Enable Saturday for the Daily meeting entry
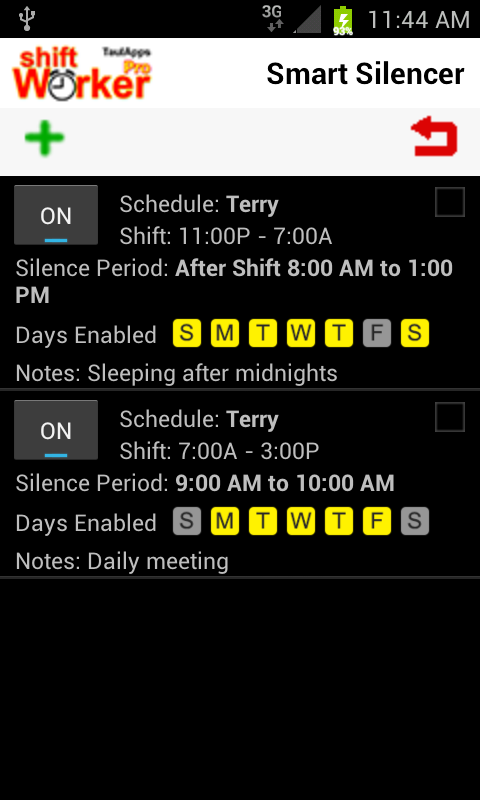 (x=415, y=521)
